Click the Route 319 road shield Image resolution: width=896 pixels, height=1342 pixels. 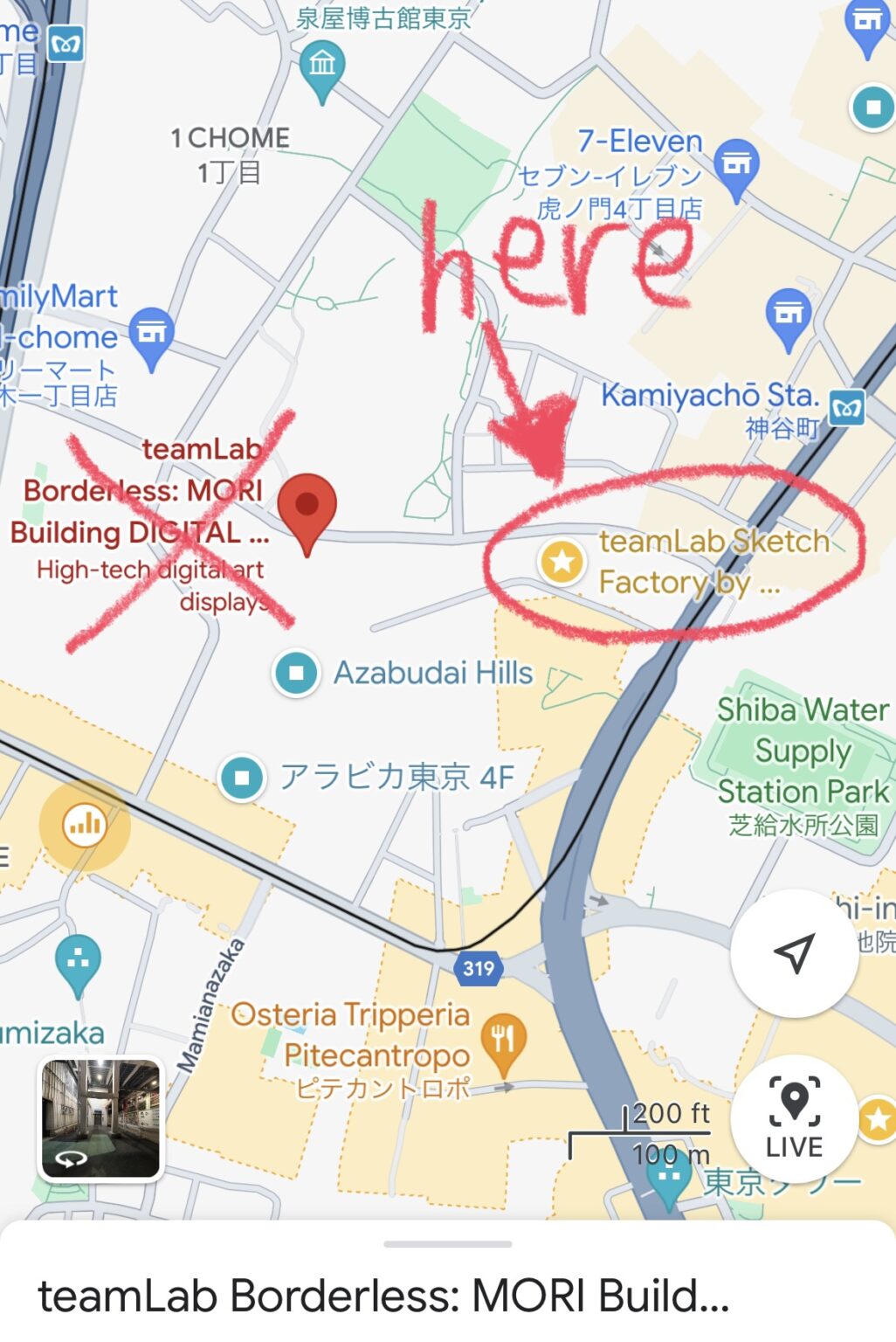[479, 968]
